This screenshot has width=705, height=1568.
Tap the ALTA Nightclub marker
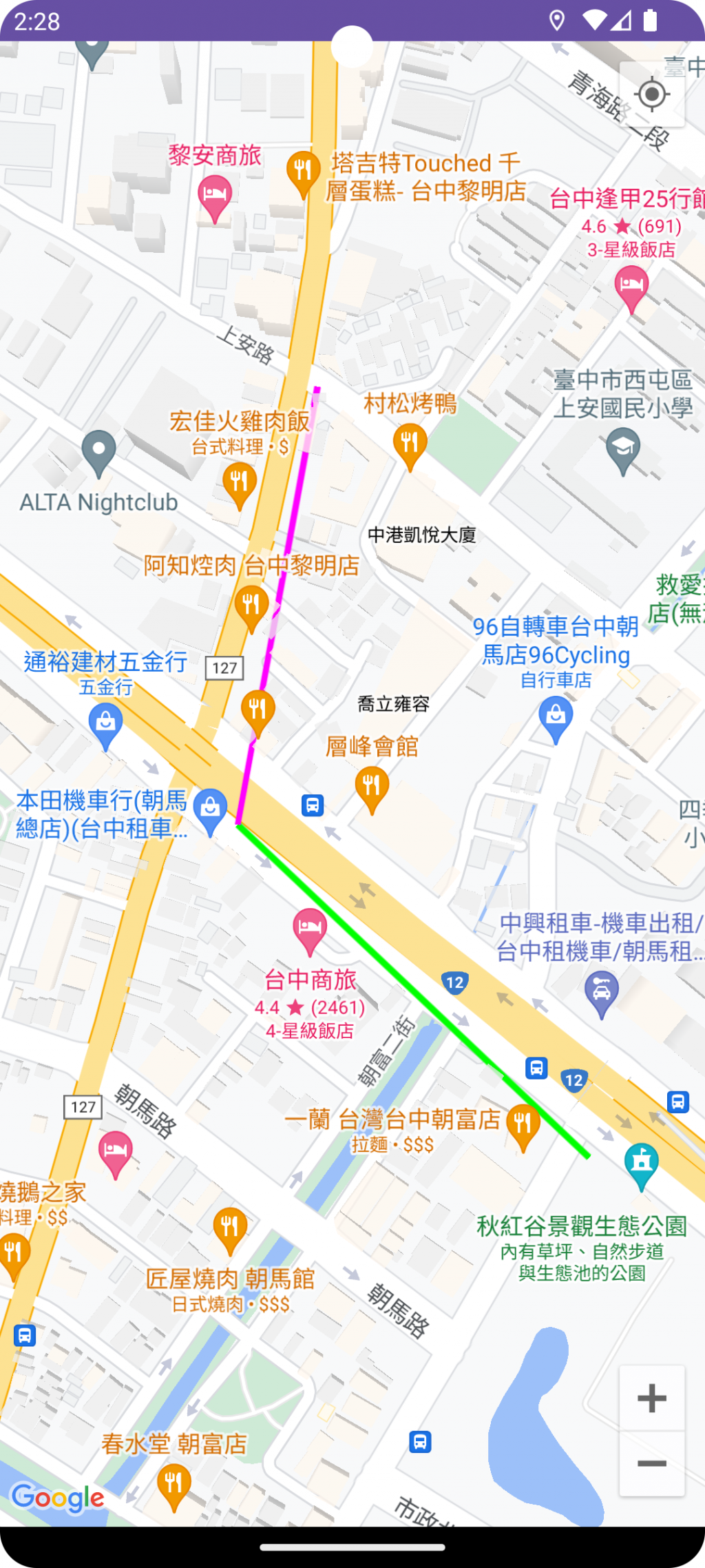point(99,451)
